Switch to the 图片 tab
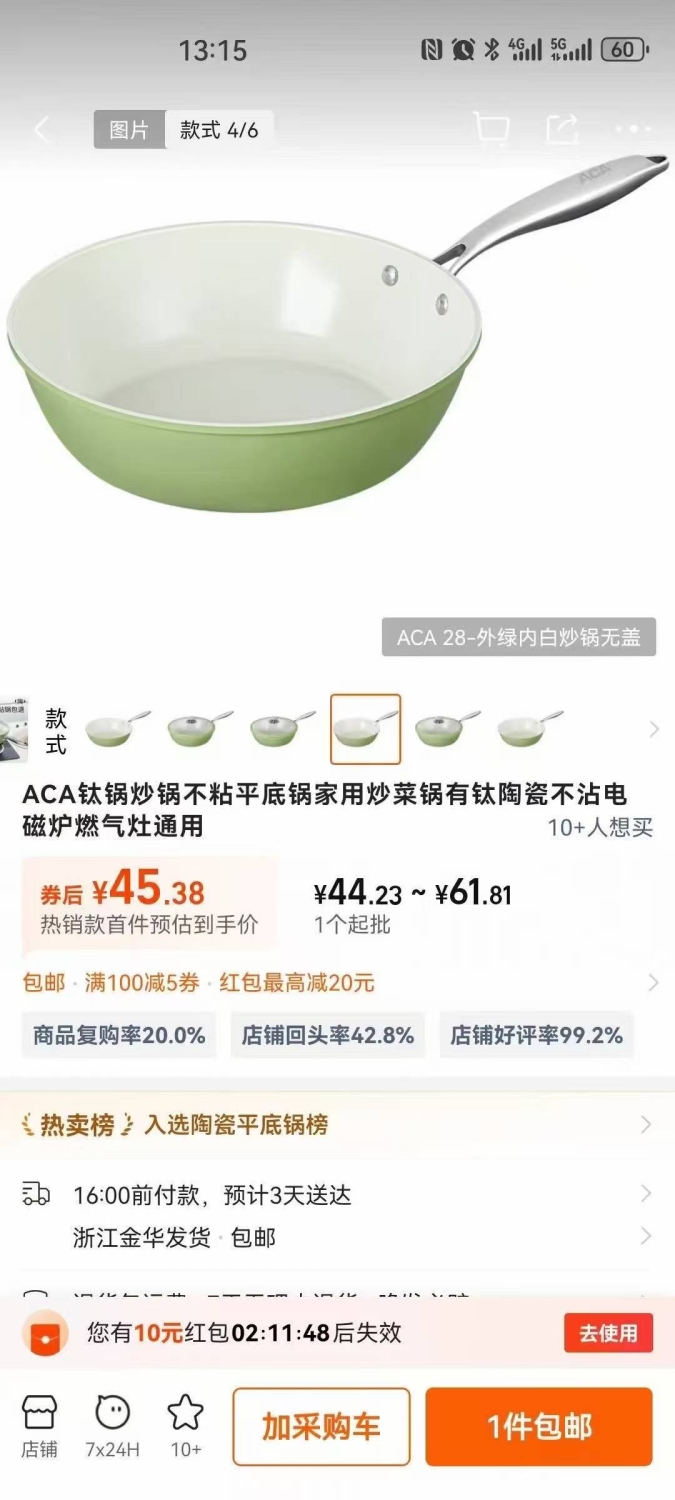 click(129, 130)
